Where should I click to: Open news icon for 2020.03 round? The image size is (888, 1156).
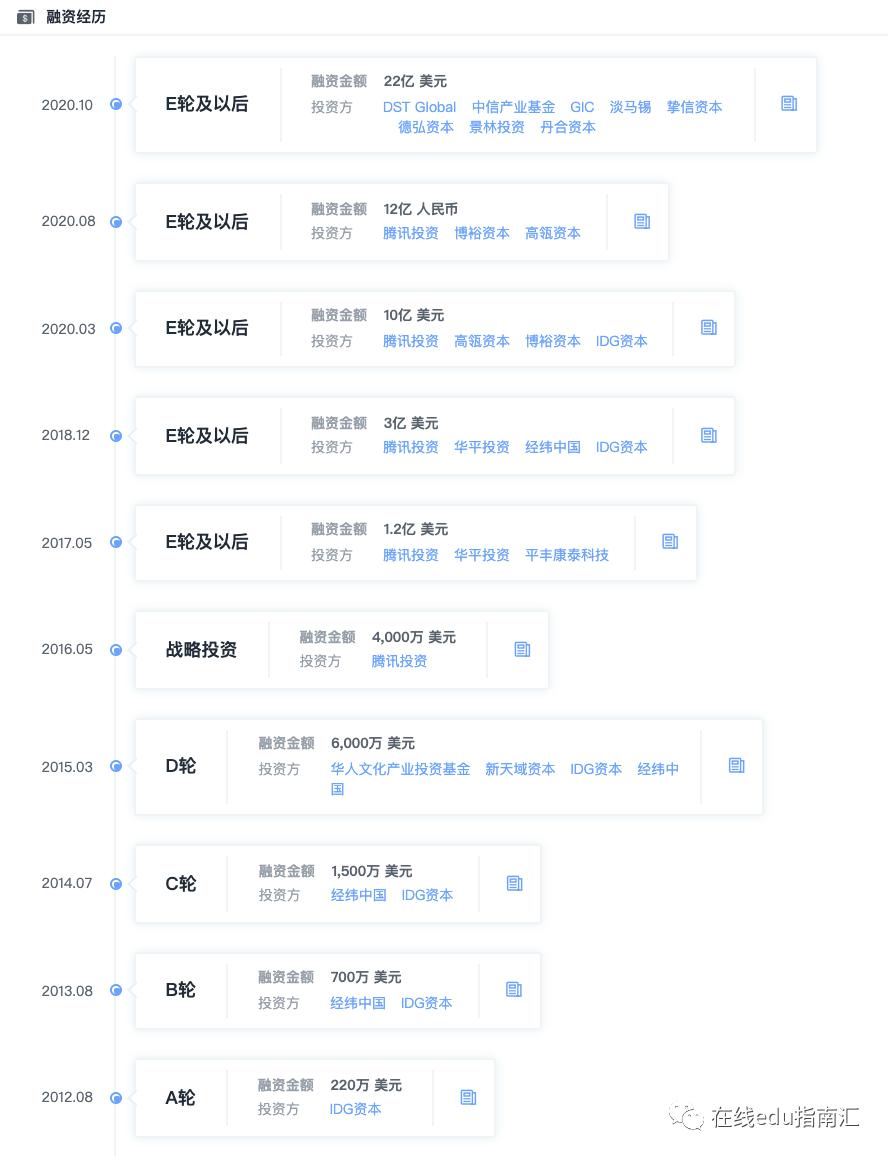[x=709, y=327]
